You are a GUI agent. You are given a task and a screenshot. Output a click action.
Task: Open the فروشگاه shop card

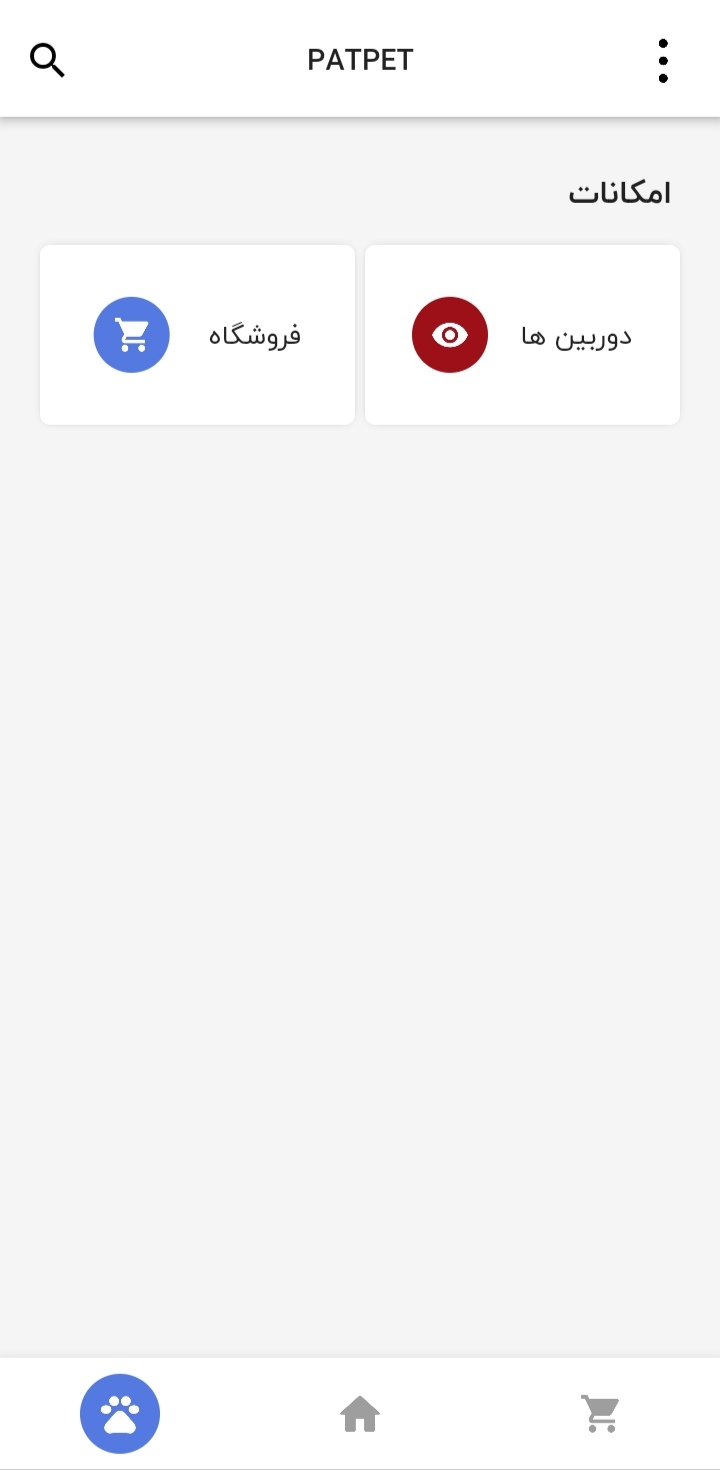(197, 335)
